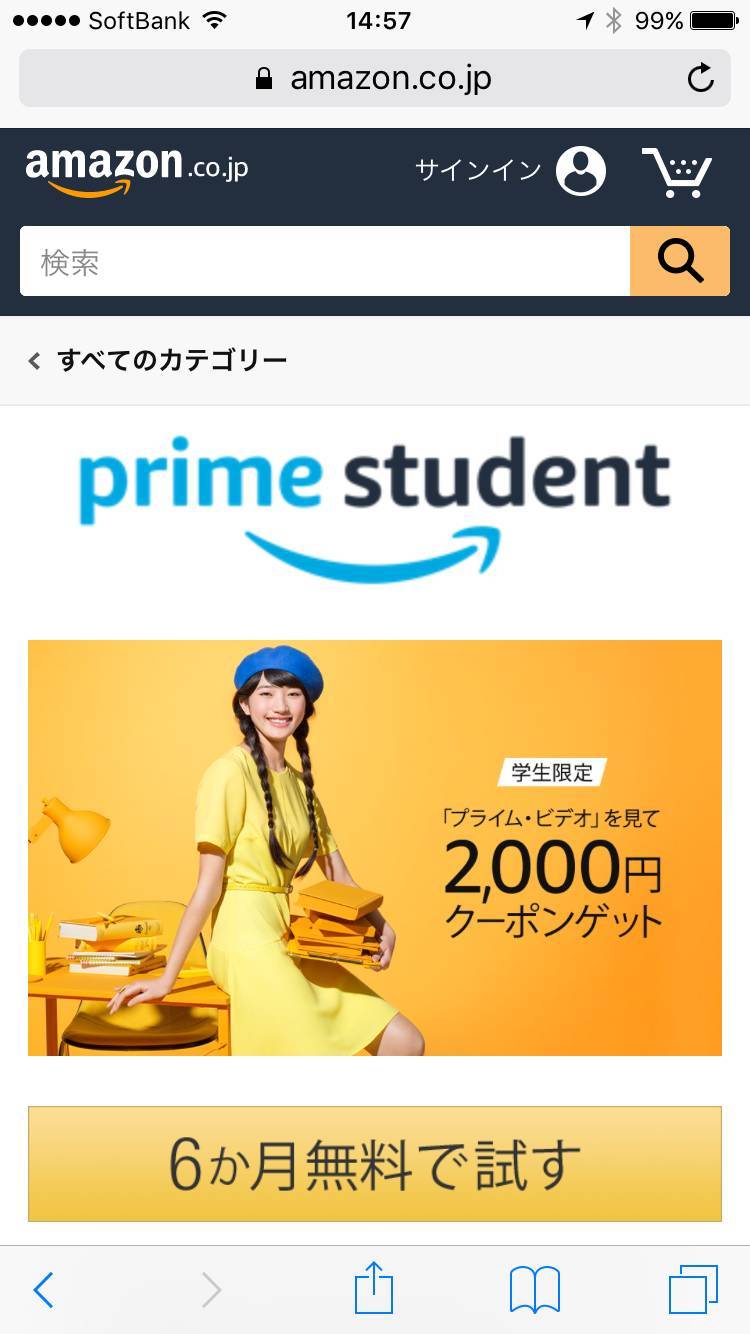Tap the orange search magnifier button
The height and width of the screenshot is (1334, 750).
coord(680,262)
